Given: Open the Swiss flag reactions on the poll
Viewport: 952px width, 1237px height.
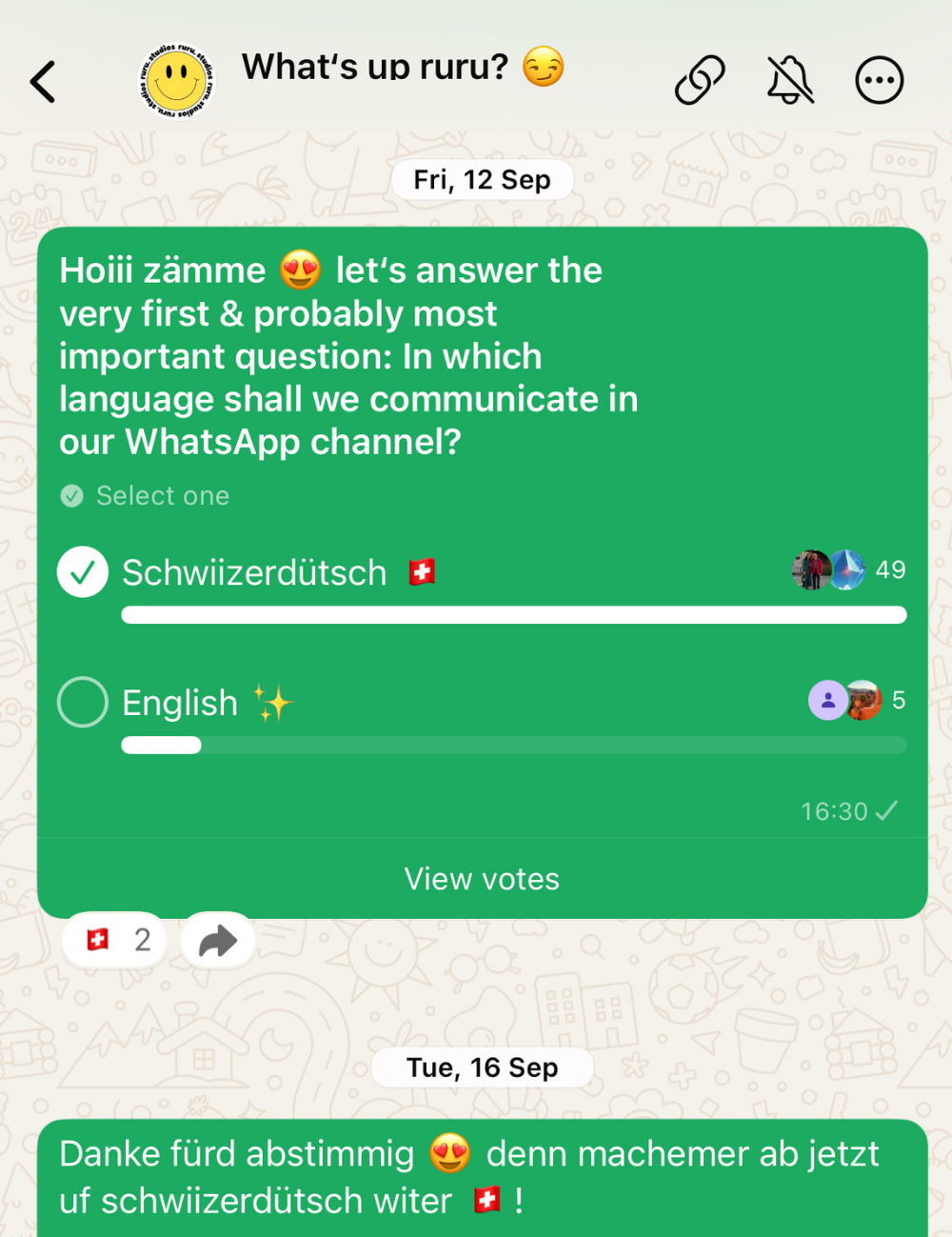Looking at the screenshot, I should [x=115, y=941].
